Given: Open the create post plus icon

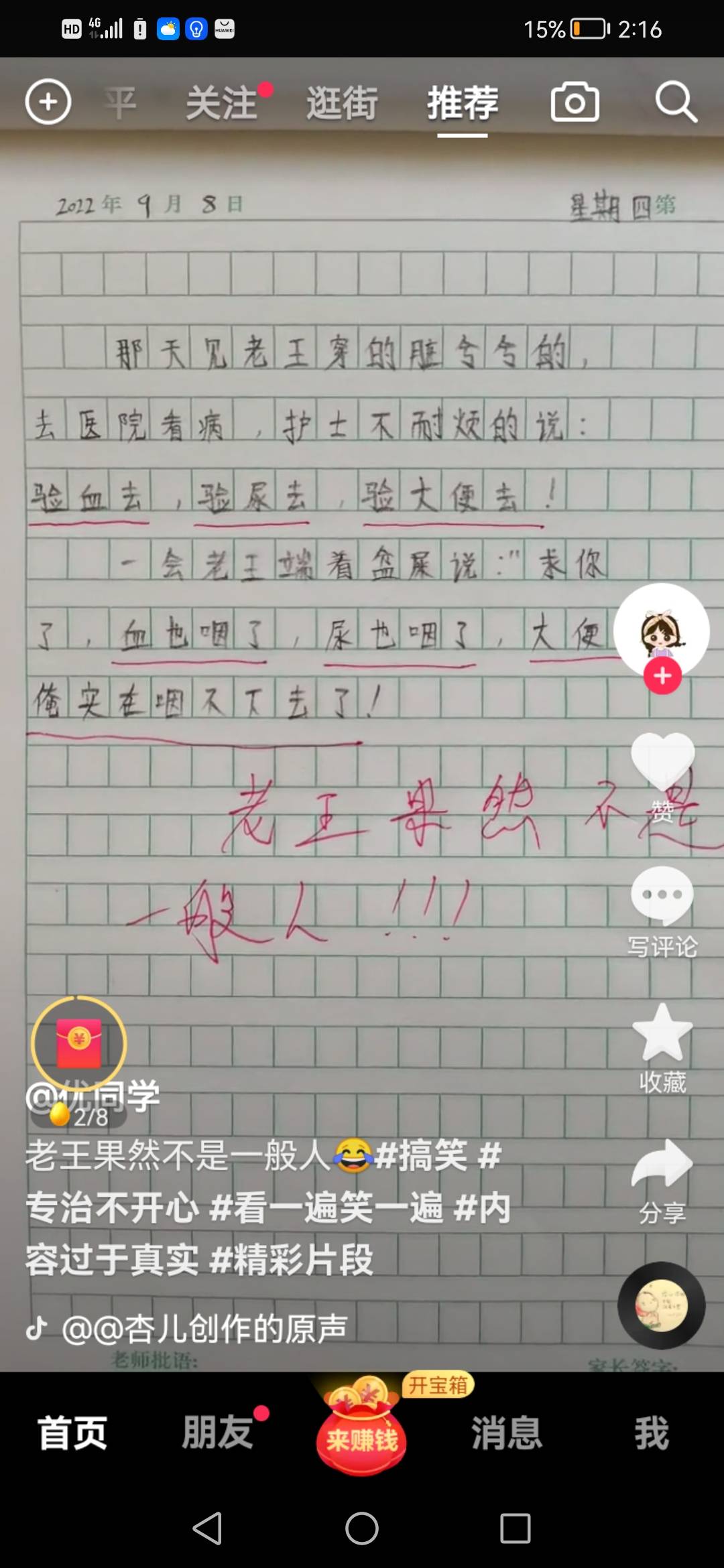Looking at the screenshot, I should tap(47, 102).
